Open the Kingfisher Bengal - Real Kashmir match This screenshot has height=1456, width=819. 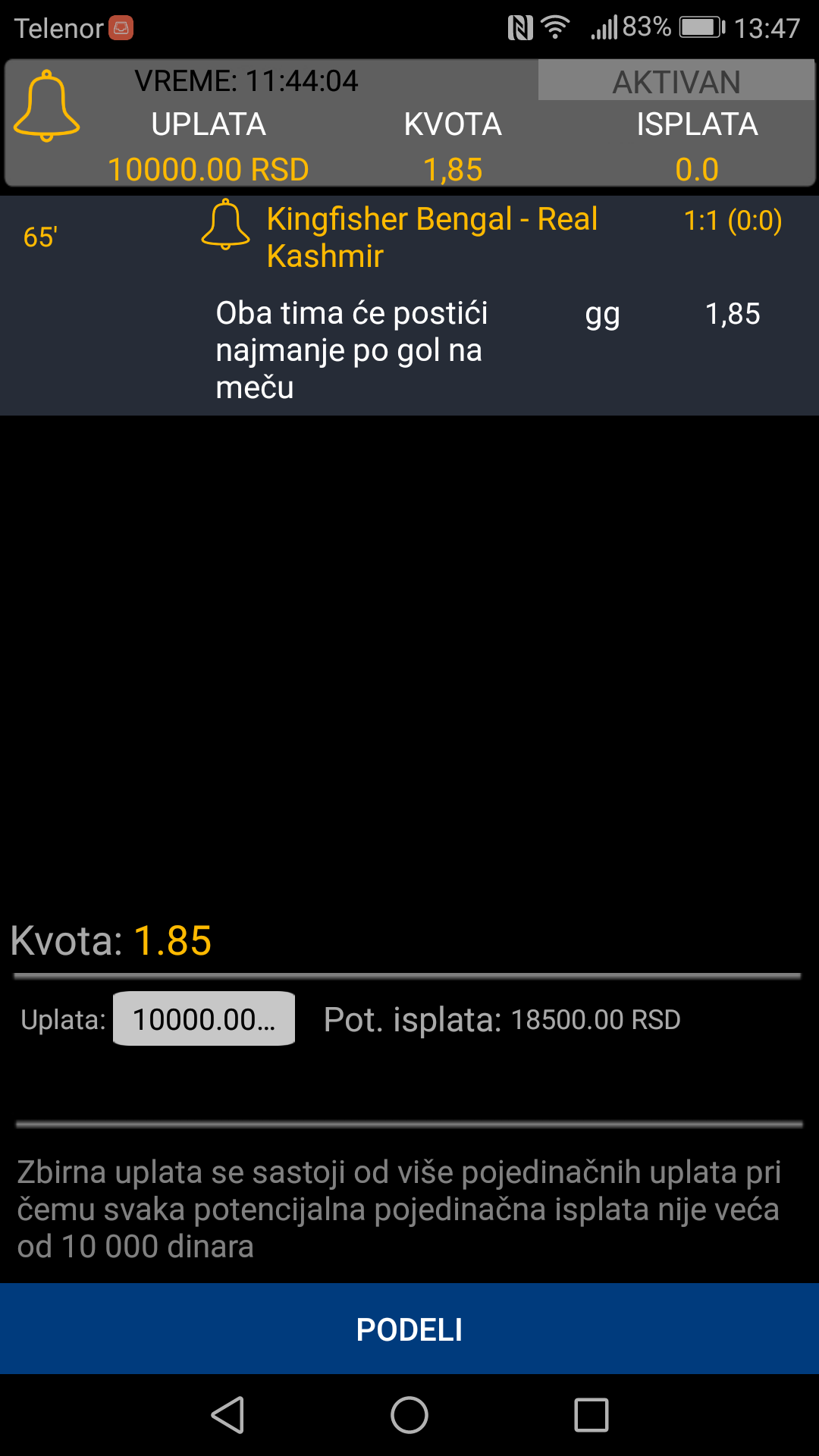click(431, 237)
